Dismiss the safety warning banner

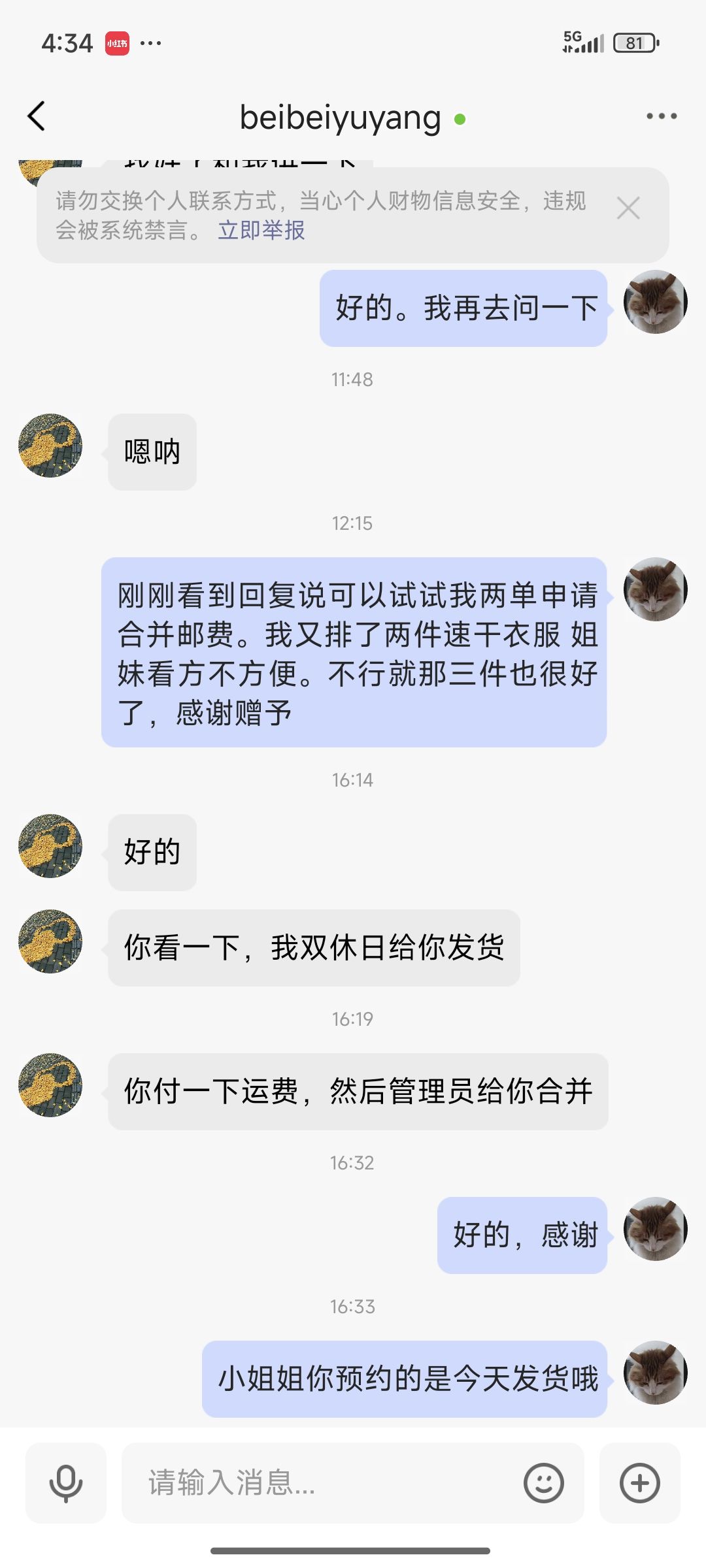coord(628,209)
